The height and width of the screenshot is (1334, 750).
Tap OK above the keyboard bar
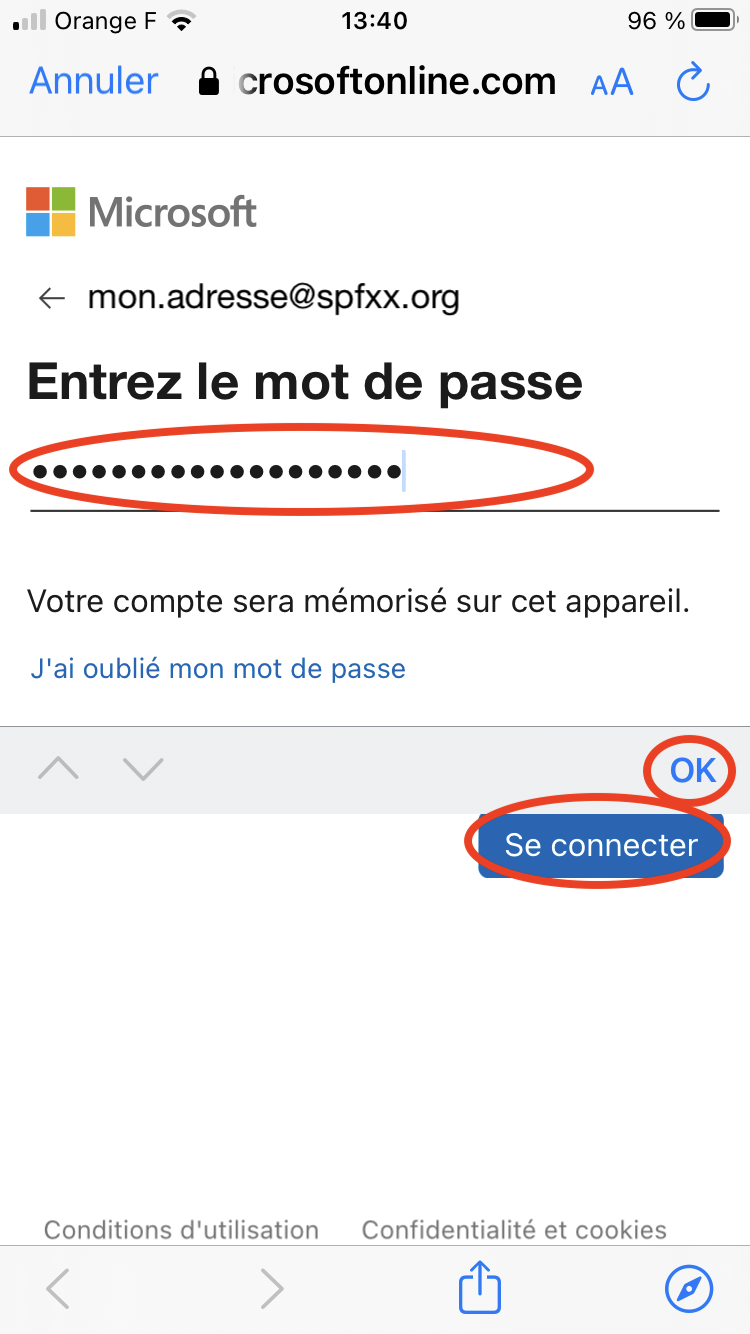coord(692,769)
